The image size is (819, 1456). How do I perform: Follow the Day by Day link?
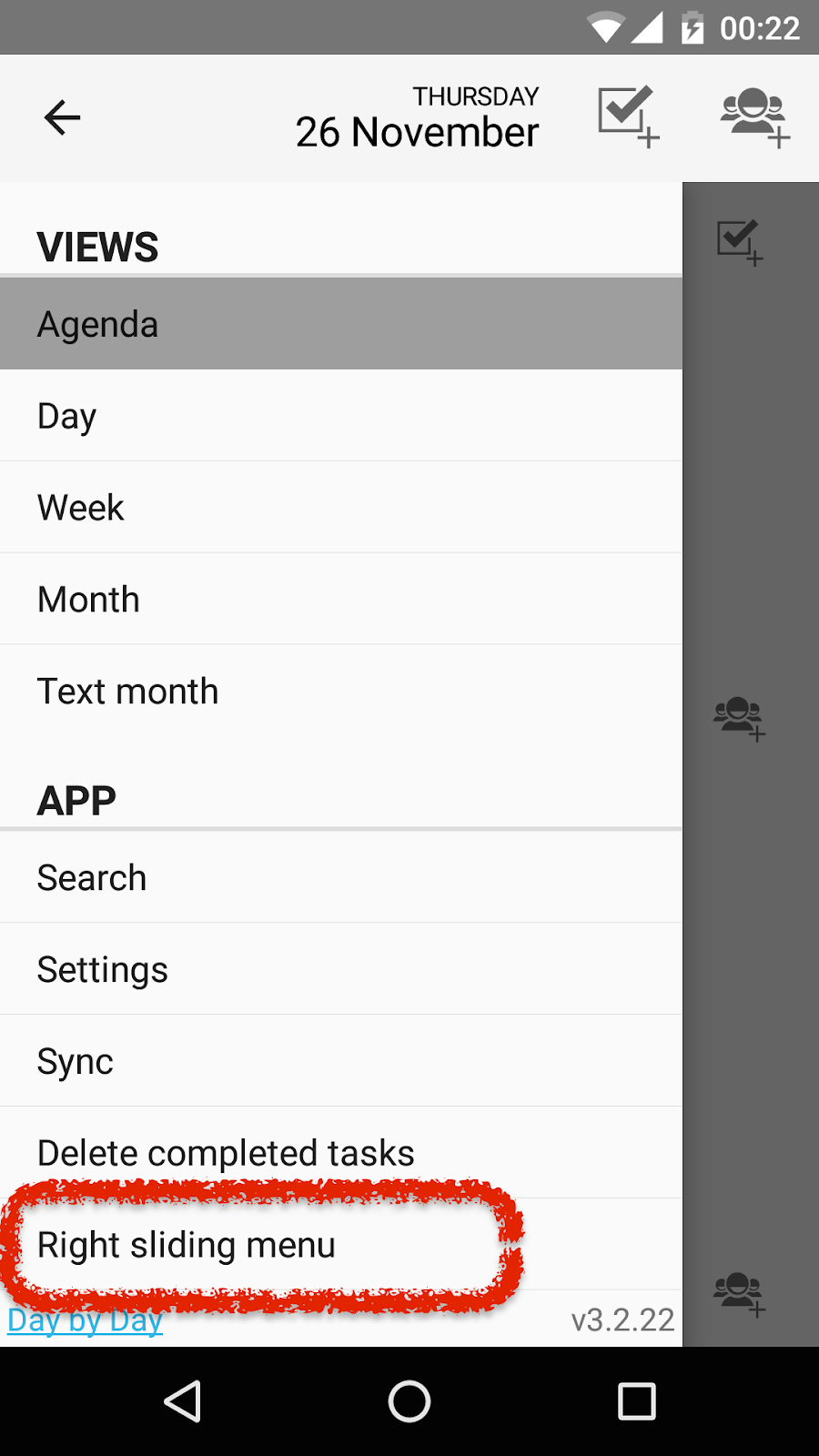[86, 1320]
